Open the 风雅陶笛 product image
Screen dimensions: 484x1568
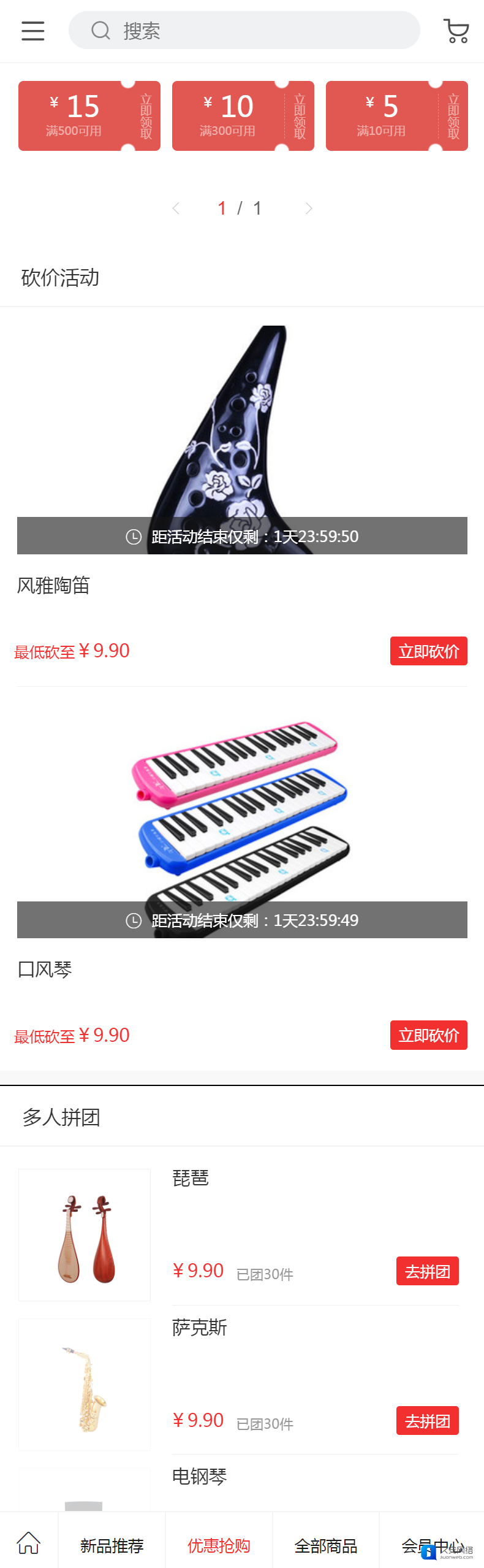pos(242,429)
